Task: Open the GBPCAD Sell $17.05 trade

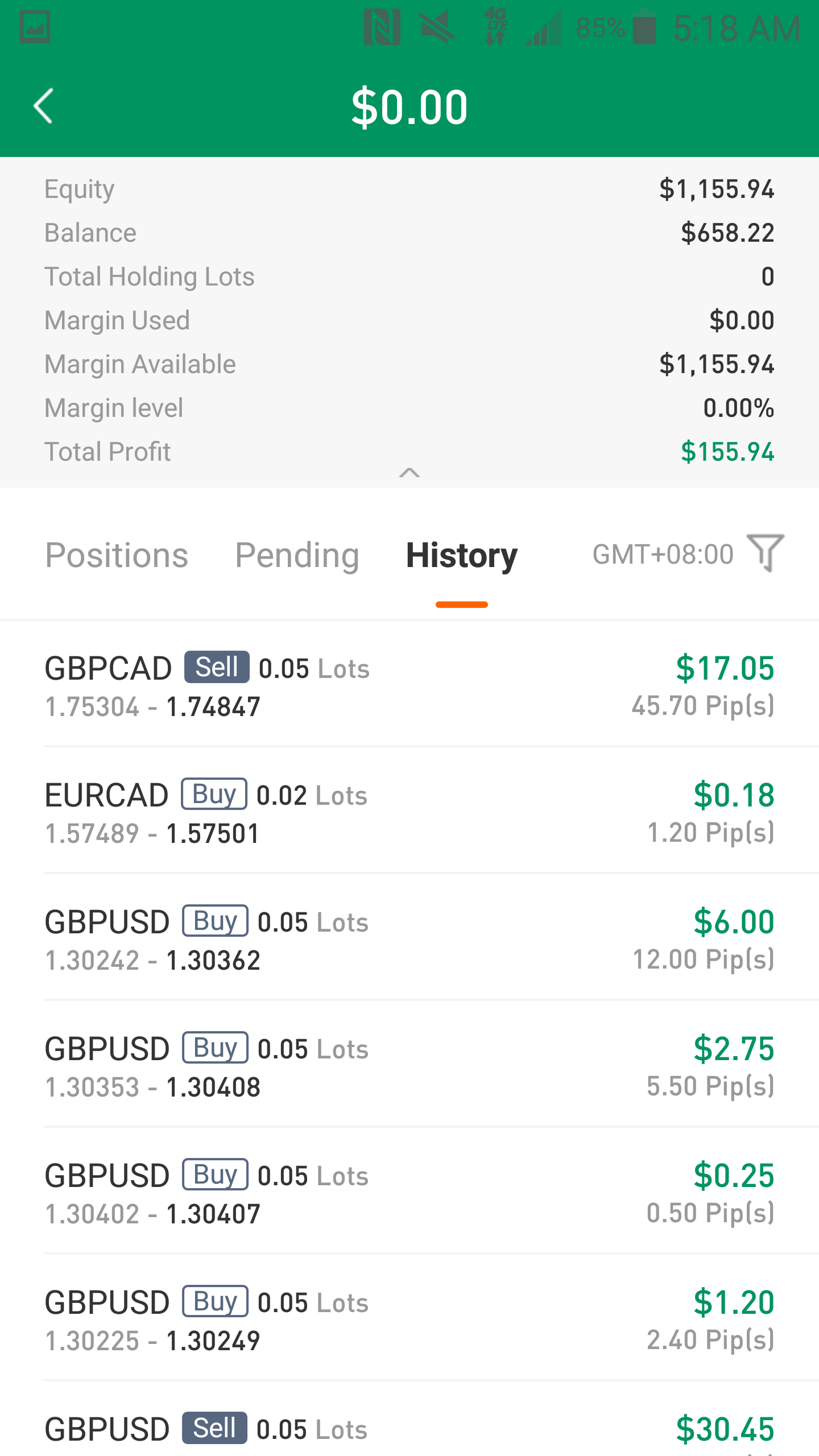Action: (x=409, y=684)
